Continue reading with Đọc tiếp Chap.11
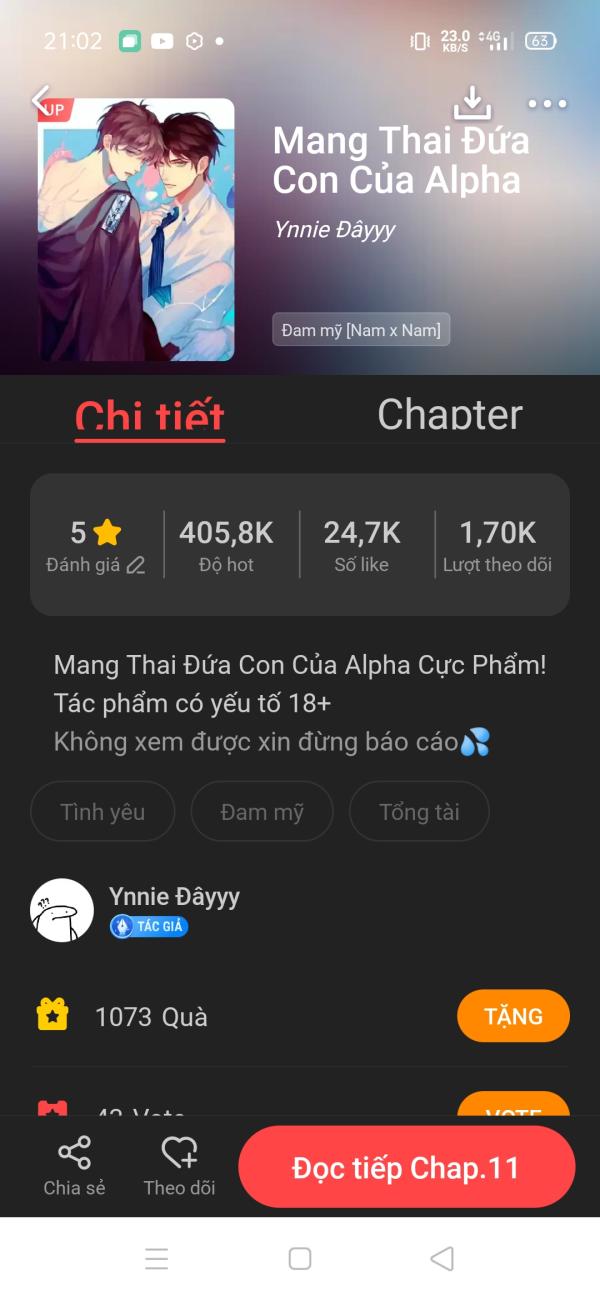The width and height of the screenshot is (600, 1300). click(406, 1168)
